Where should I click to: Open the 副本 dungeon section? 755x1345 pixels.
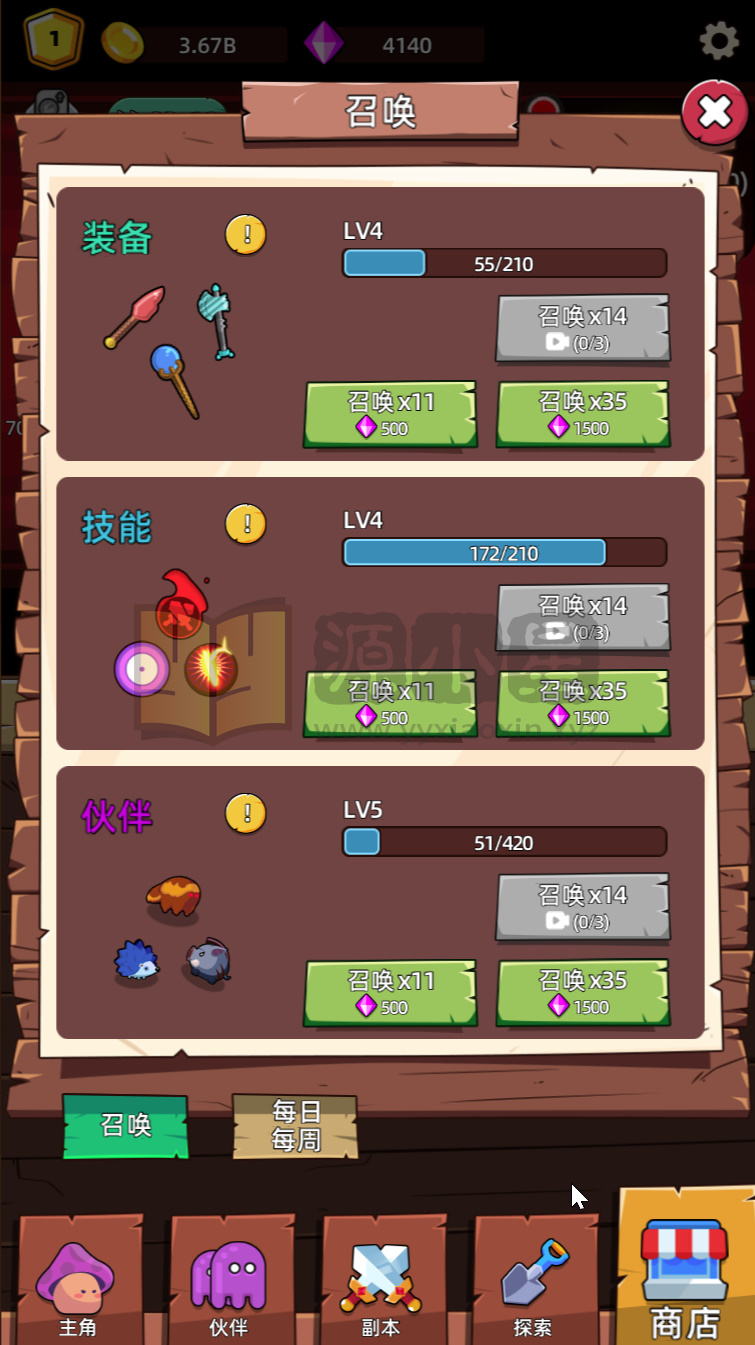(381, 1285)
